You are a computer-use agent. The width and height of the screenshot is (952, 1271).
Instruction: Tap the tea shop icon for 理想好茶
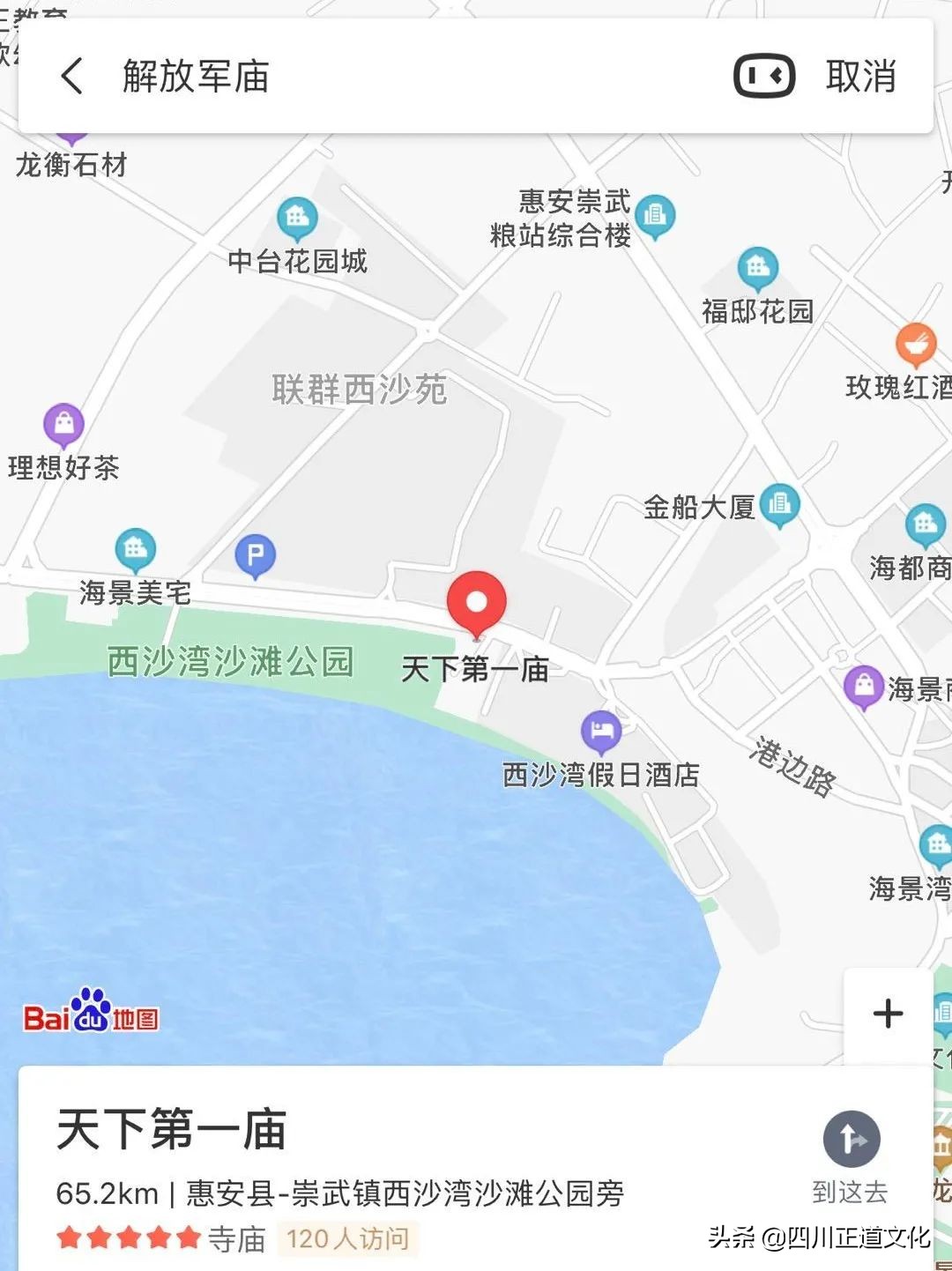(x=62, y=423)
